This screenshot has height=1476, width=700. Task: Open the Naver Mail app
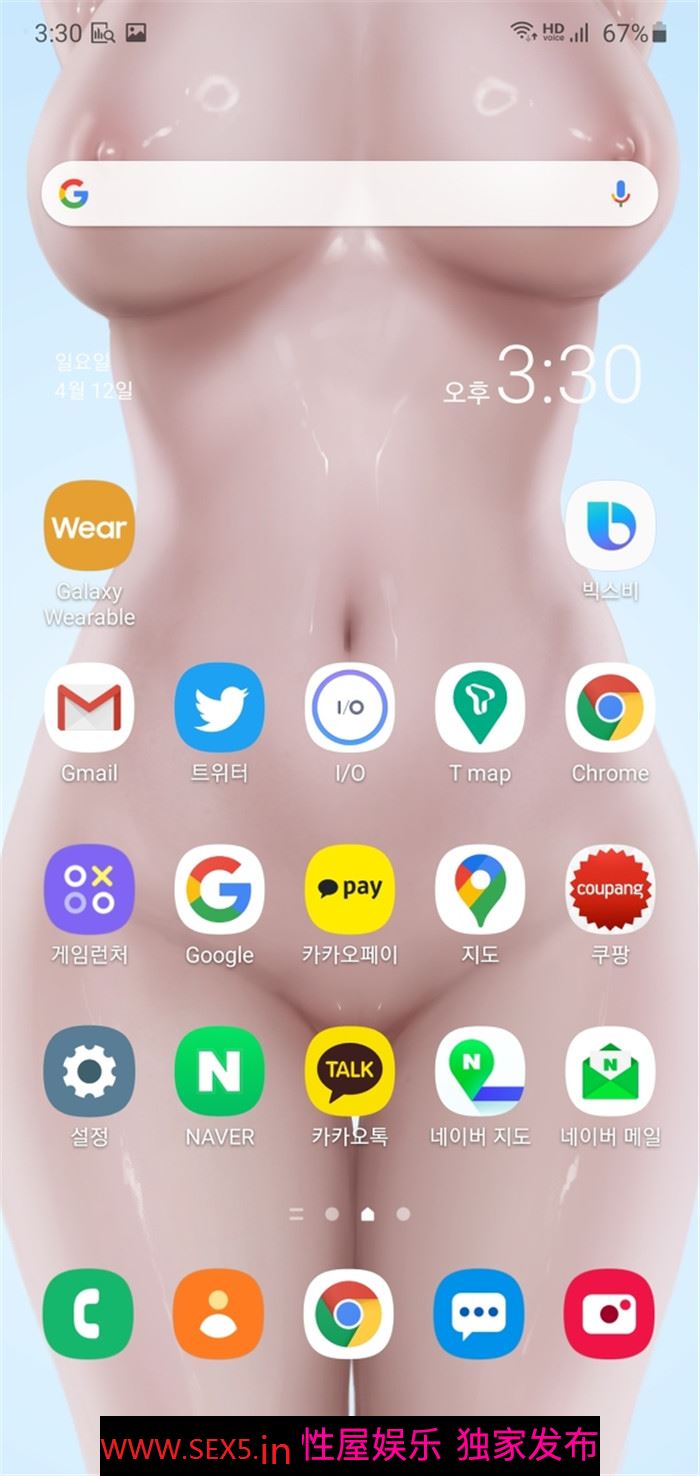click(610, 1072)
